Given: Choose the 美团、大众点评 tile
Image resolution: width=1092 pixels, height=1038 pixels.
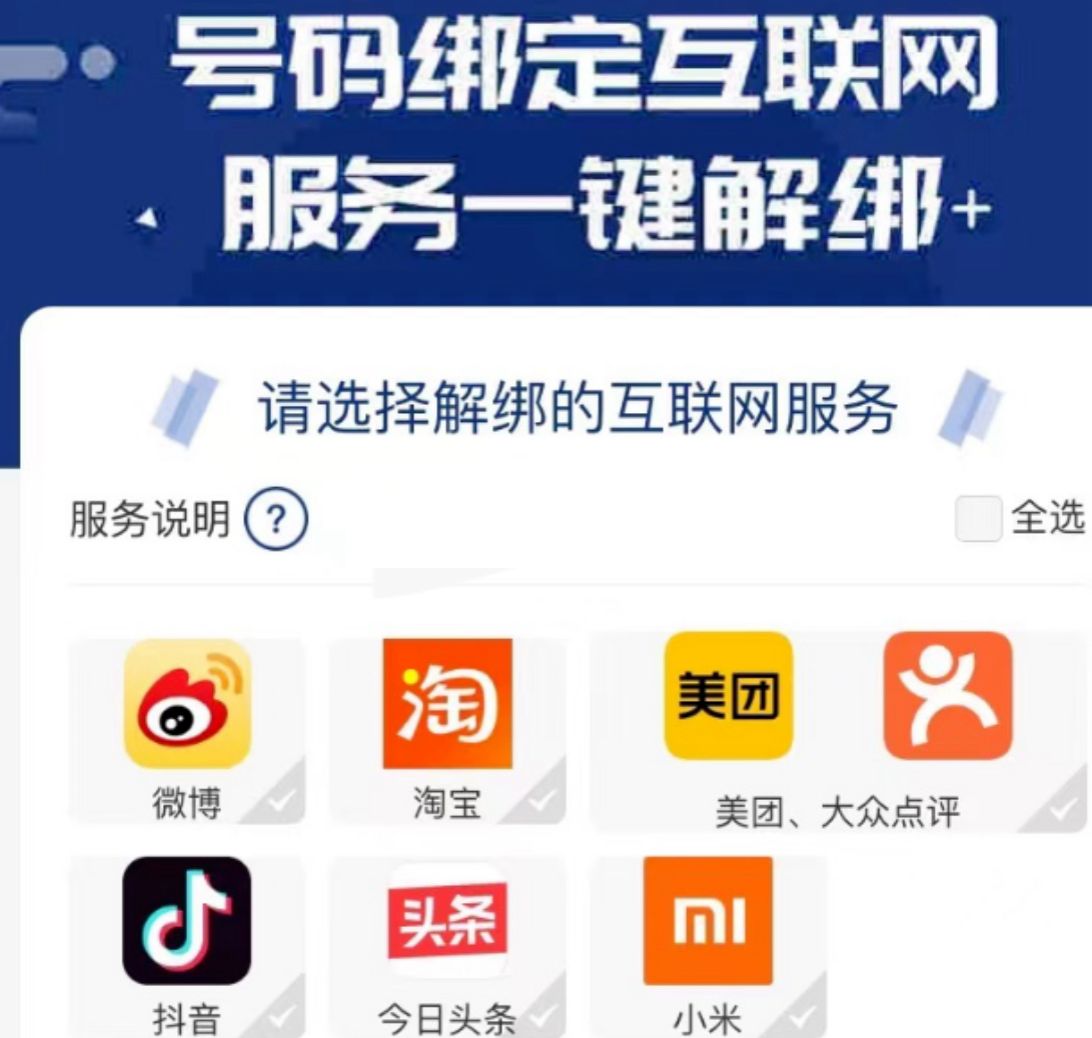Looking at the screenshot, I should pyautogui.click(x=838, y=731).
